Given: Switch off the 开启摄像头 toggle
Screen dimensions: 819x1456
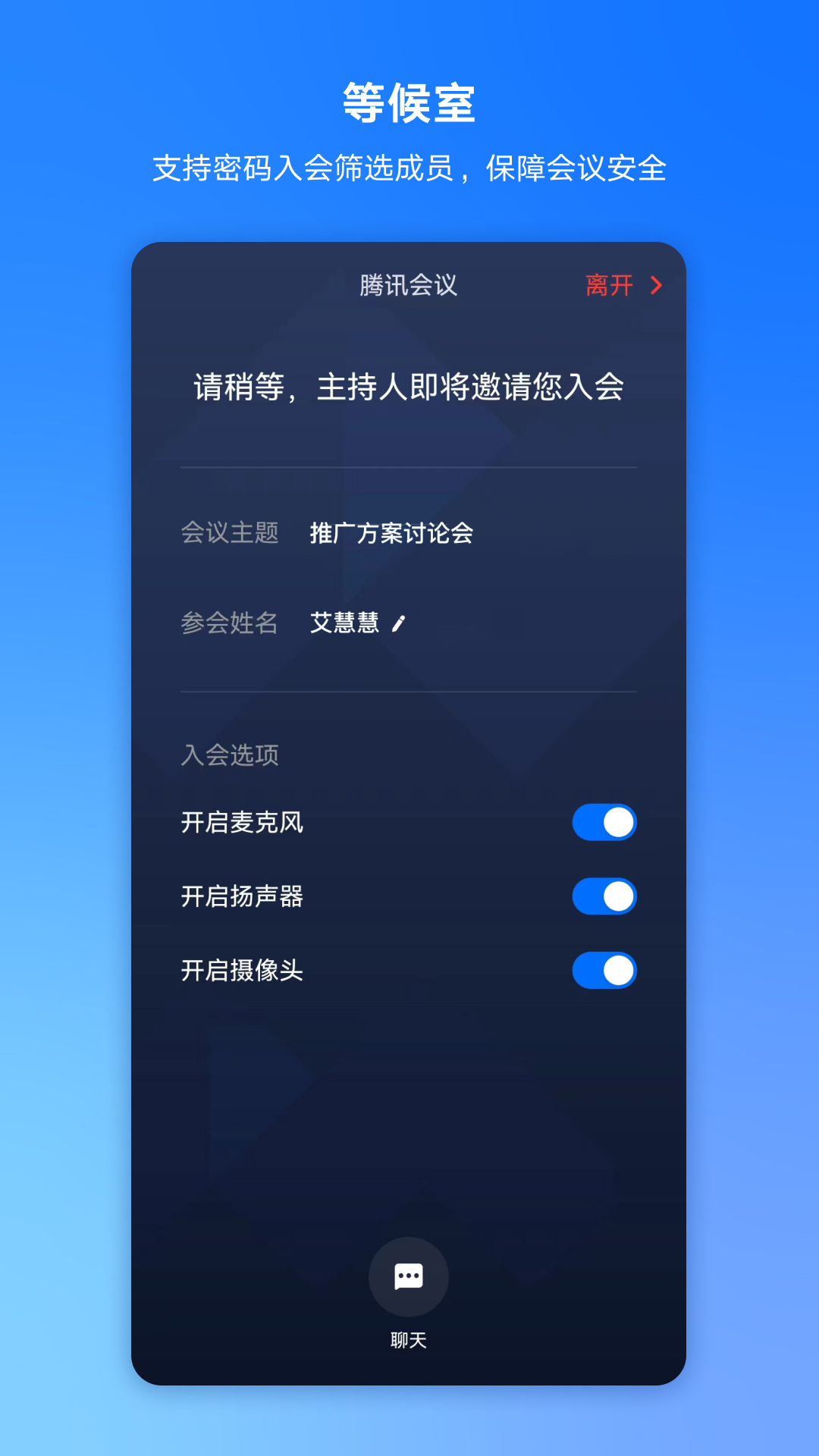Looking at the screenshot, I should (x=604, y=971).
